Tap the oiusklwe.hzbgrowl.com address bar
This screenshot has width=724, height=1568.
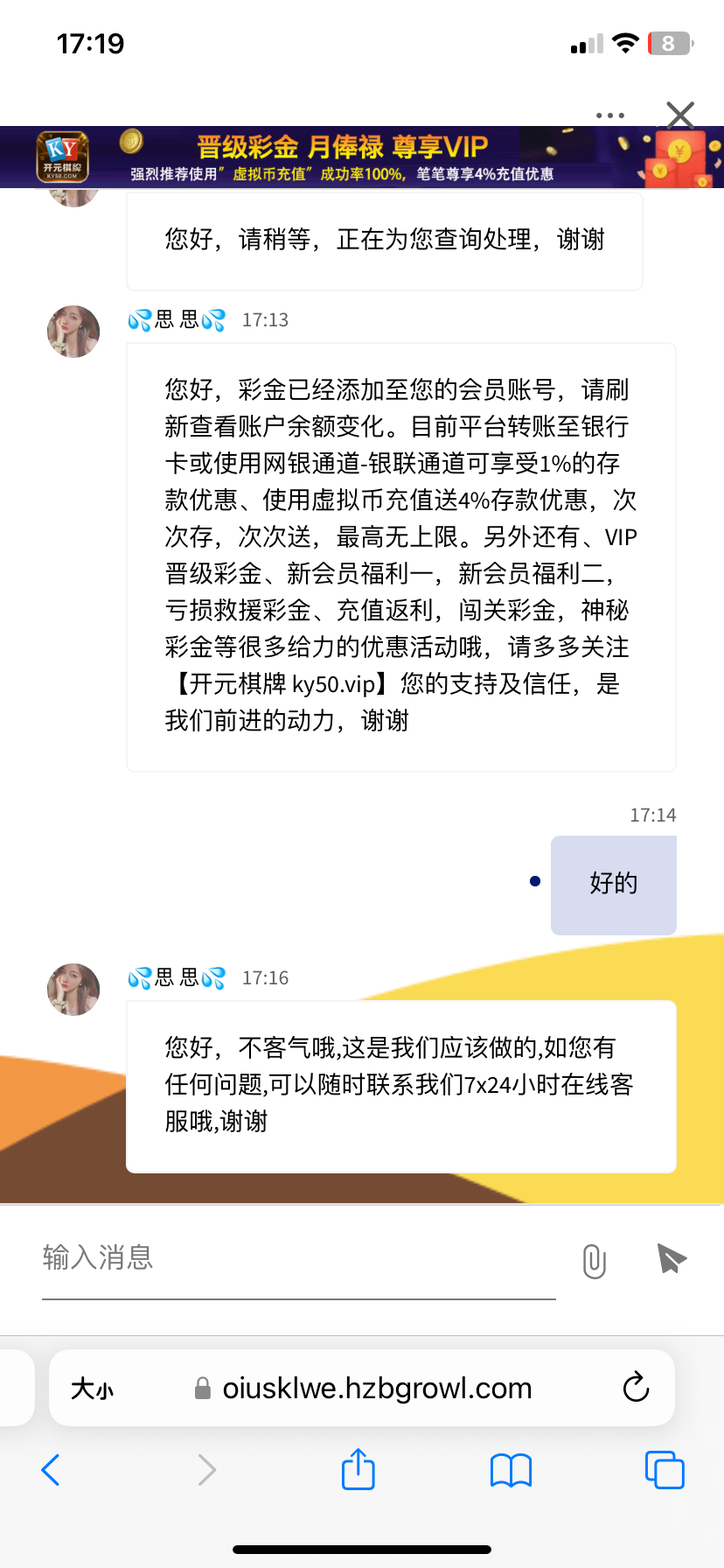377,1389
